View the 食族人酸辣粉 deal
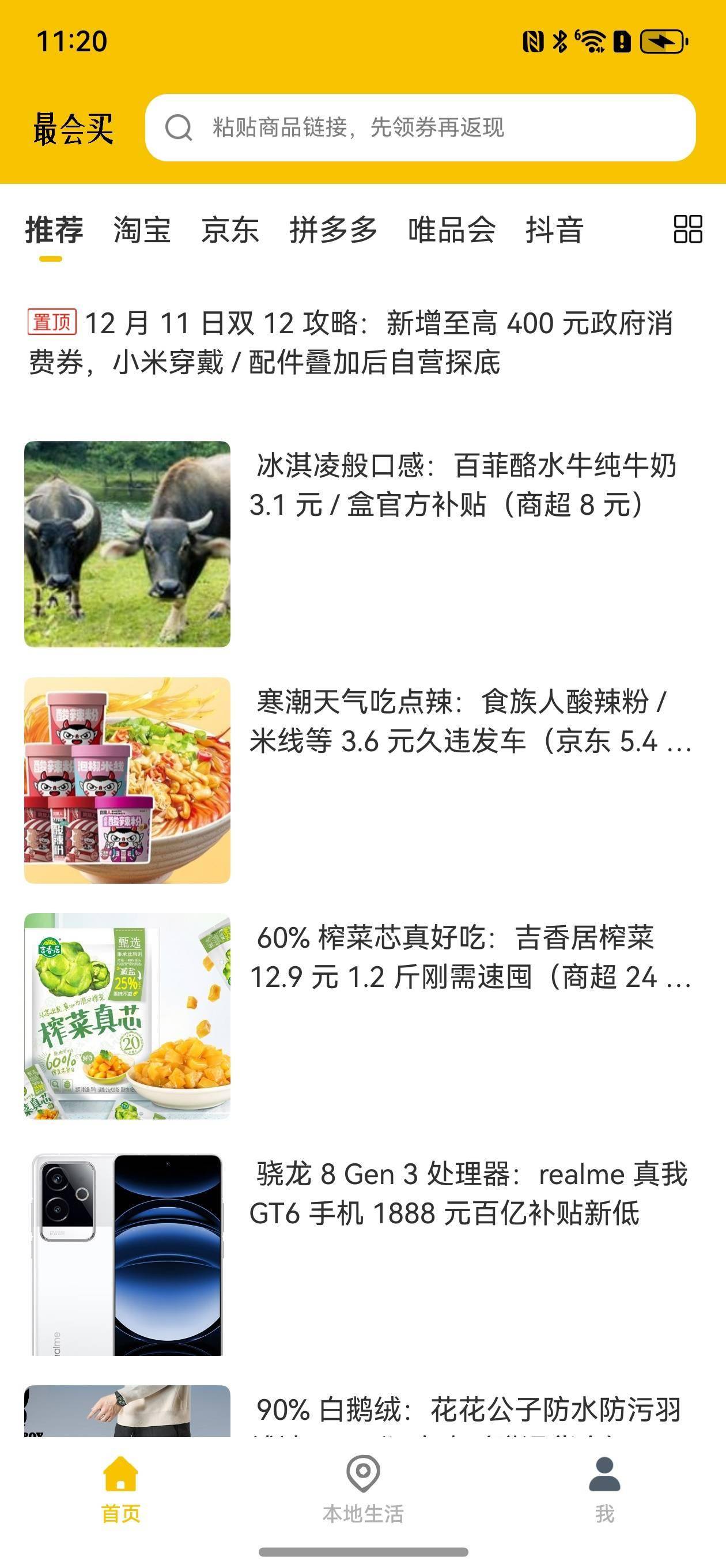 click(x=362, y=781)
